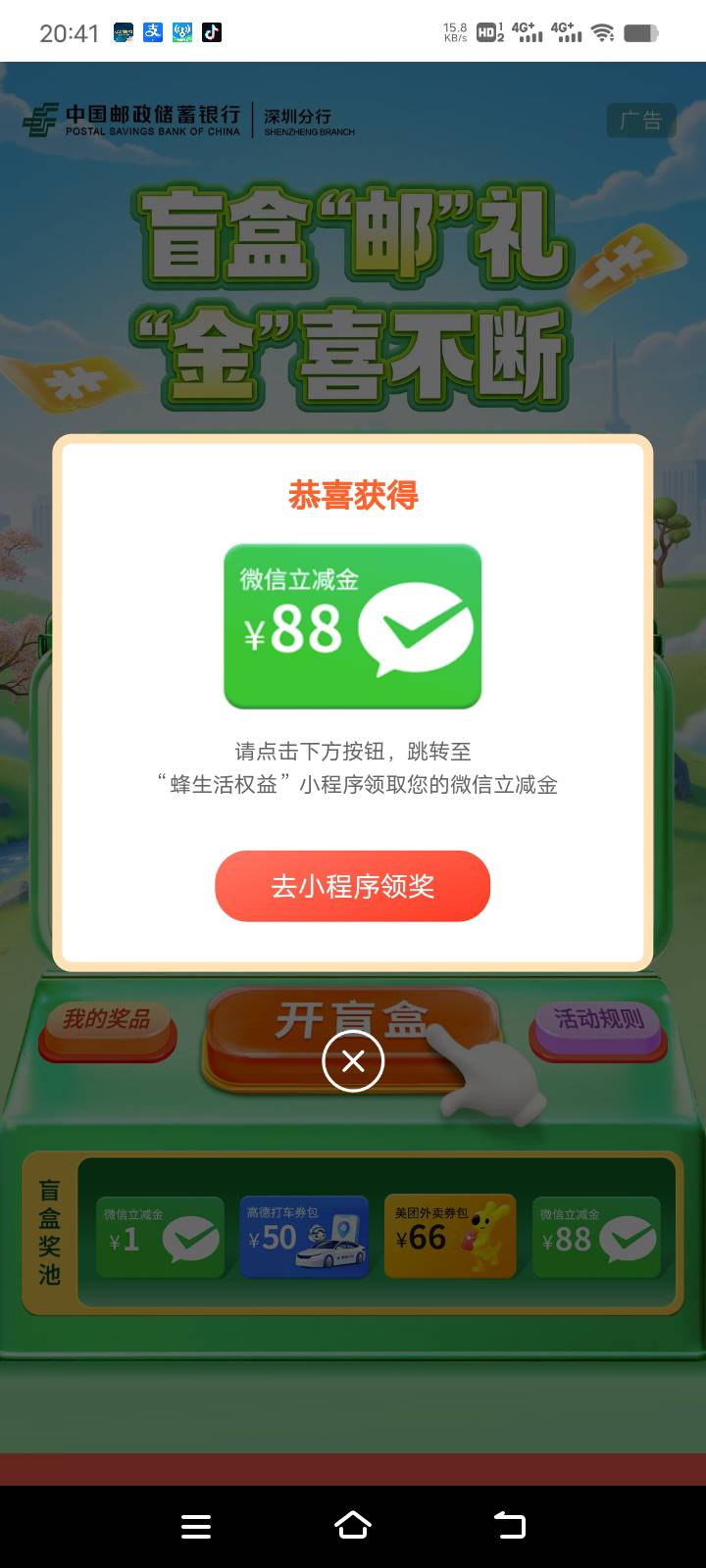The height and width of the screenshot is (1568, 706).
Task: Open recent apps from the navigation bar
Action: click(x=196, y=1526)
